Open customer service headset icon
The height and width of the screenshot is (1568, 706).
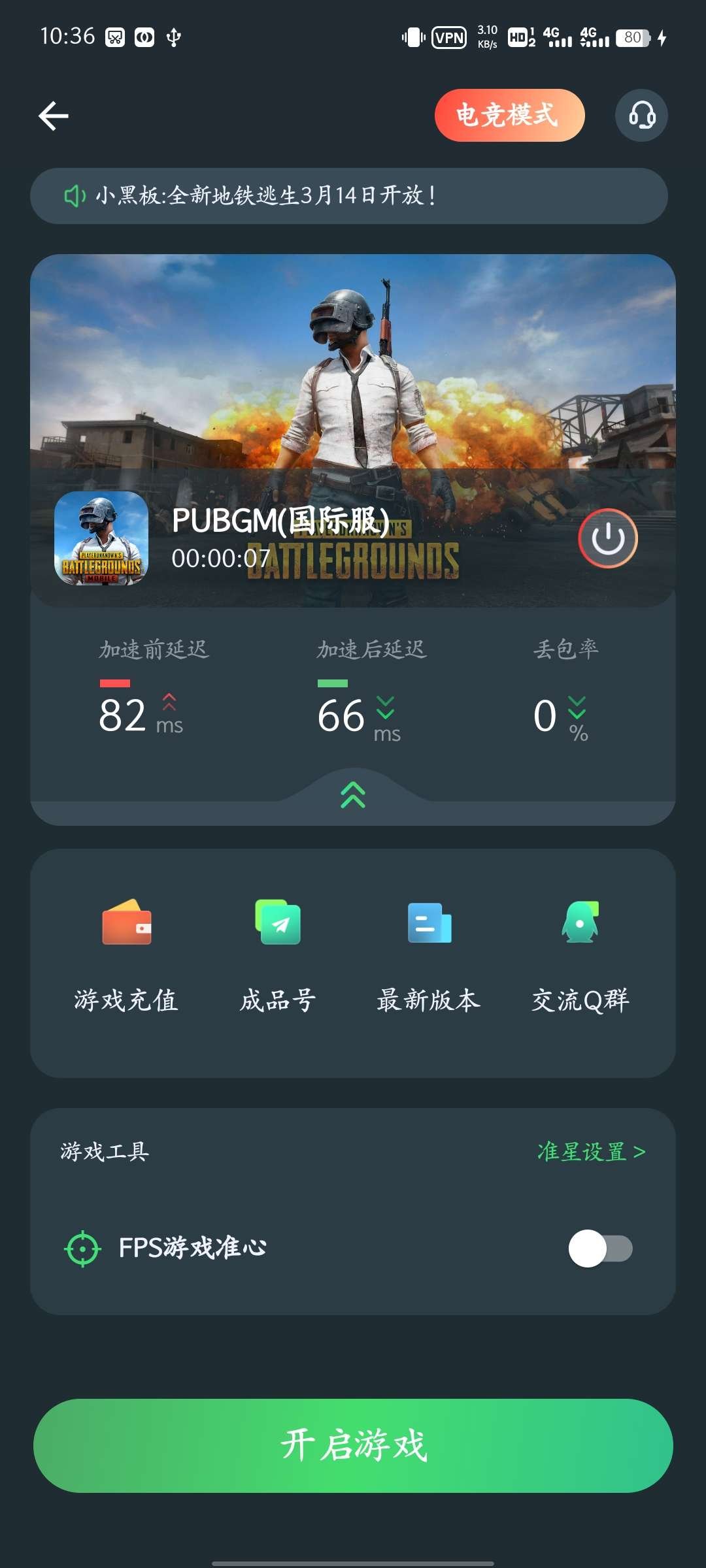coord(641,116)
